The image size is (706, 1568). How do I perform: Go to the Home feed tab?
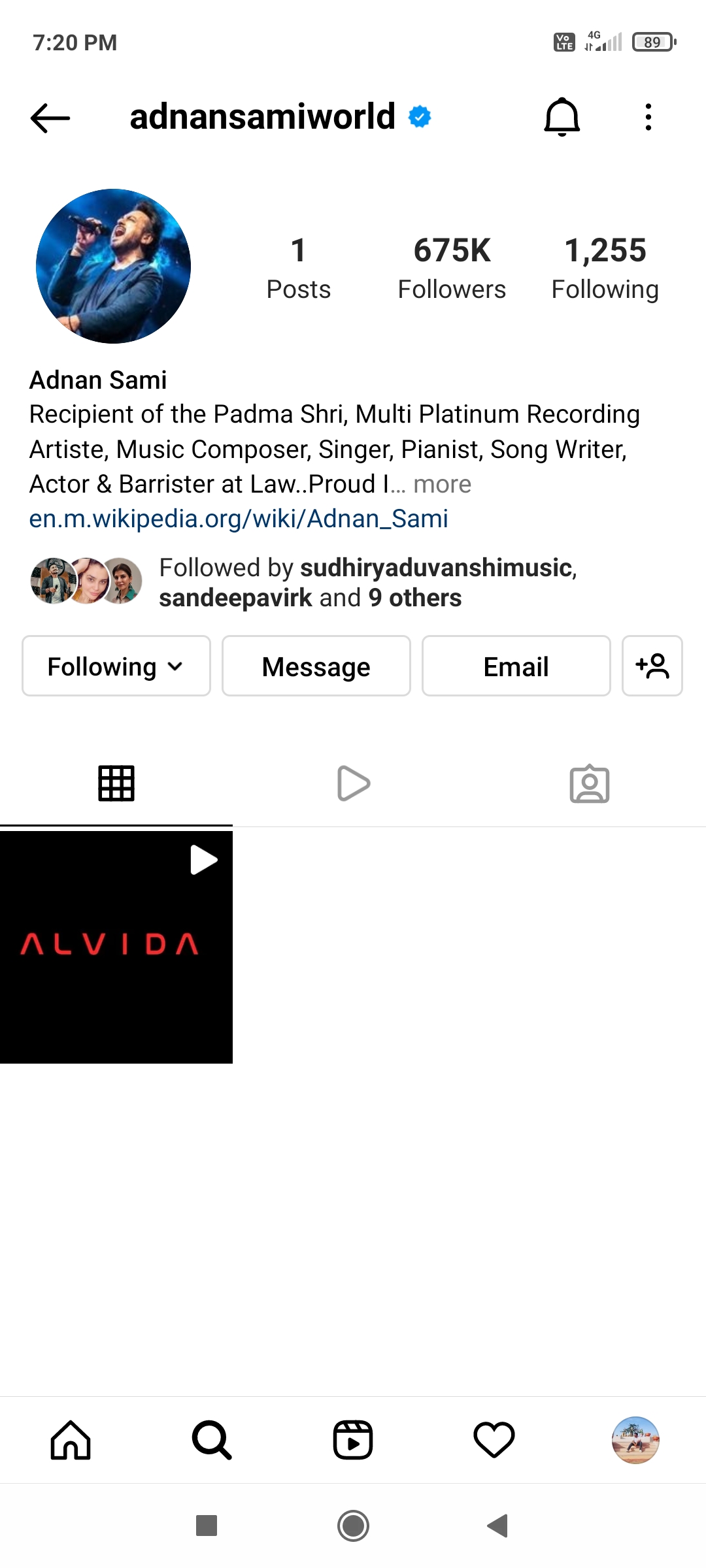click(71, 1440)
